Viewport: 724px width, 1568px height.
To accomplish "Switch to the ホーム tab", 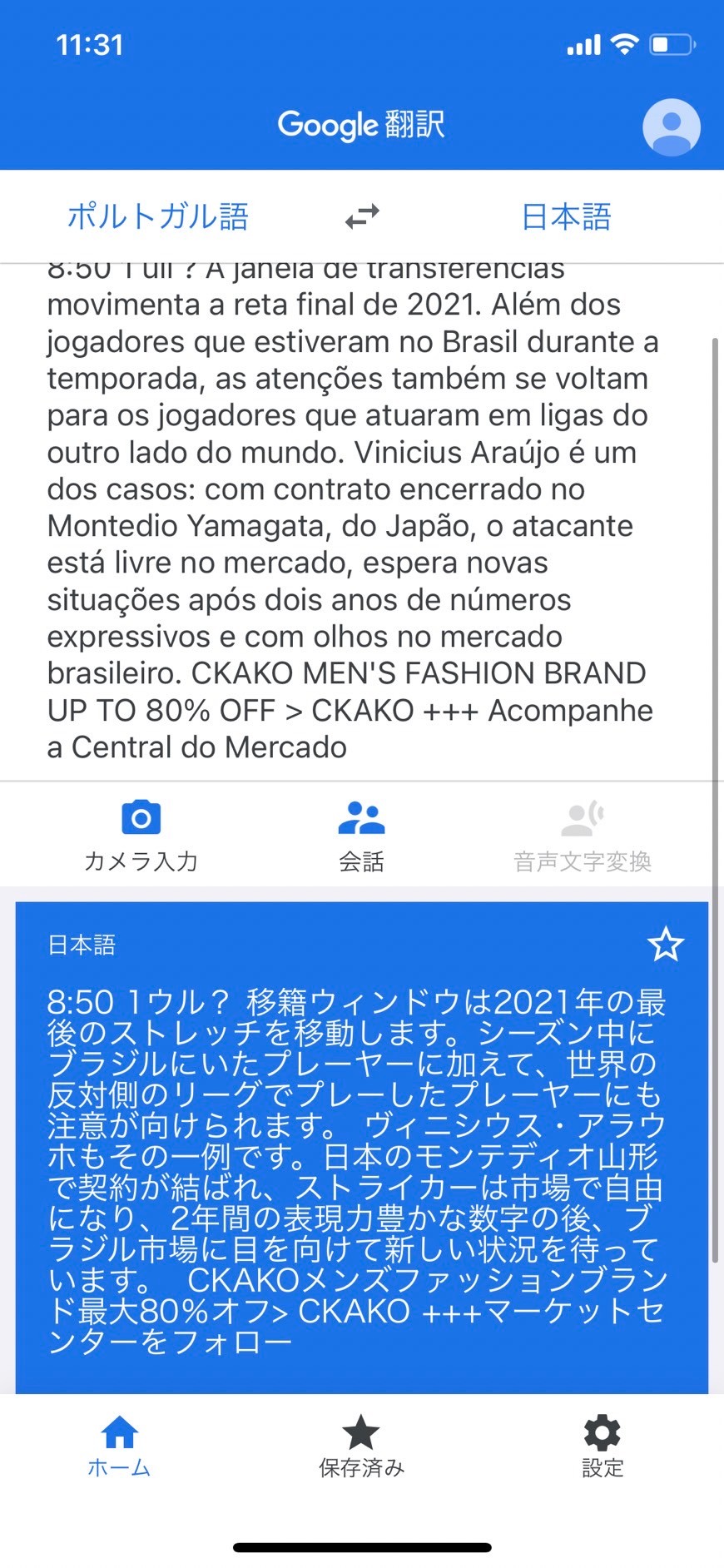I will pyautogui.click(x=119, y=1446).
